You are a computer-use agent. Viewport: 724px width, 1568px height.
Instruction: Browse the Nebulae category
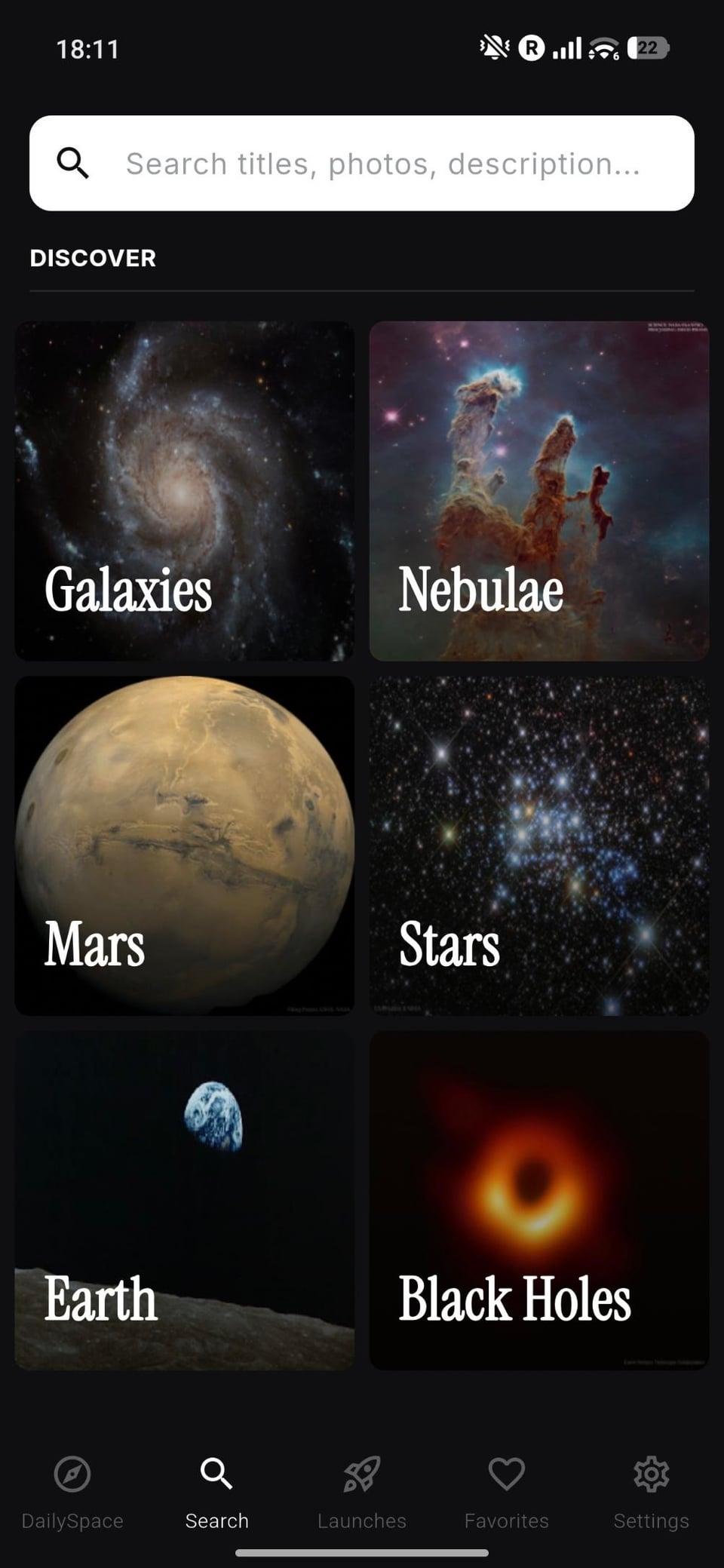538,491
